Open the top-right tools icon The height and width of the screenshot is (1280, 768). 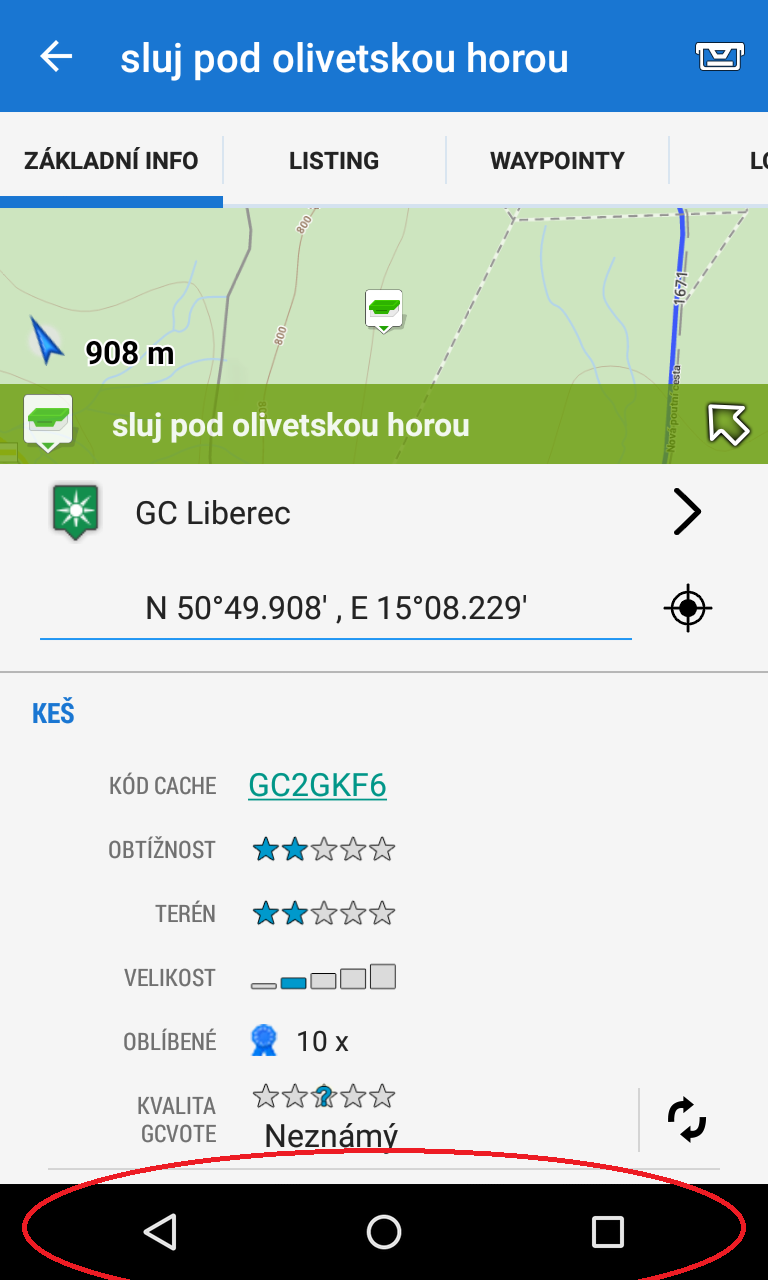(x=720, y=57)
